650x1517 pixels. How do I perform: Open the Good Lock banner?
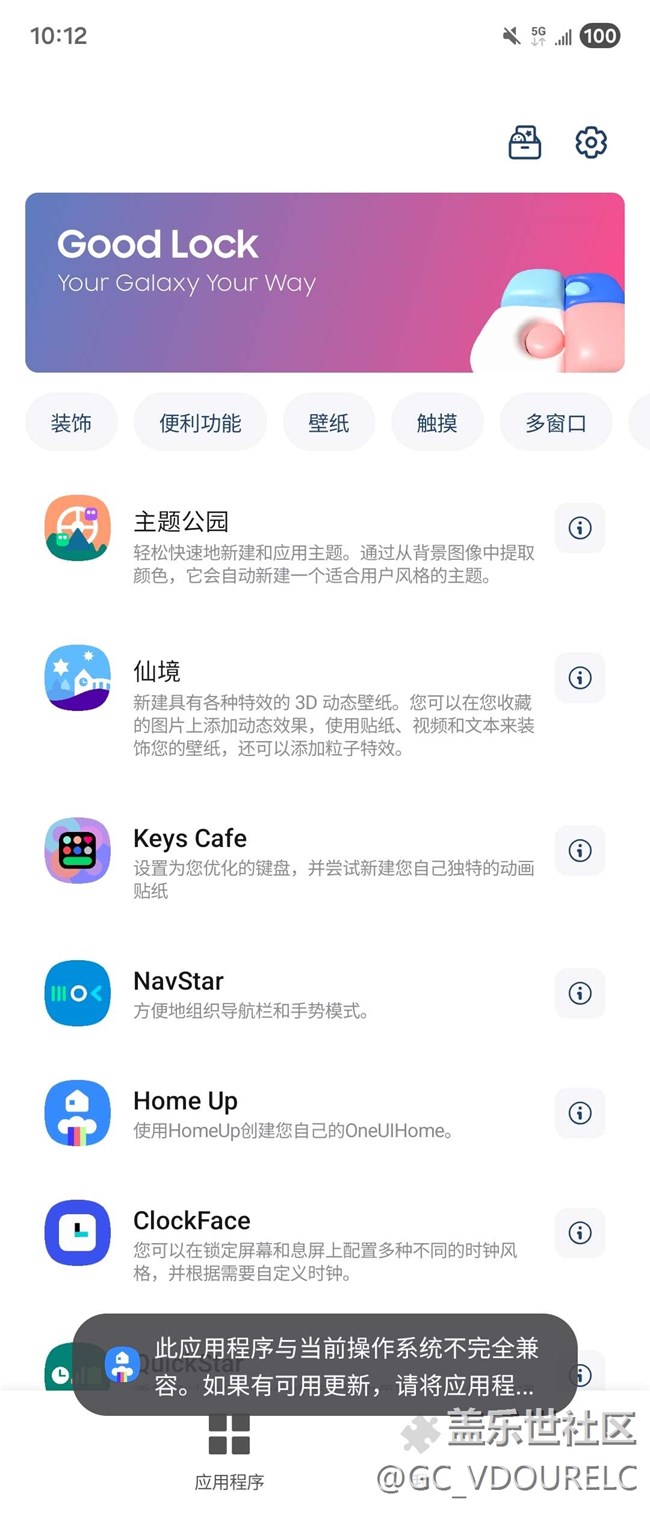(325, 282)
